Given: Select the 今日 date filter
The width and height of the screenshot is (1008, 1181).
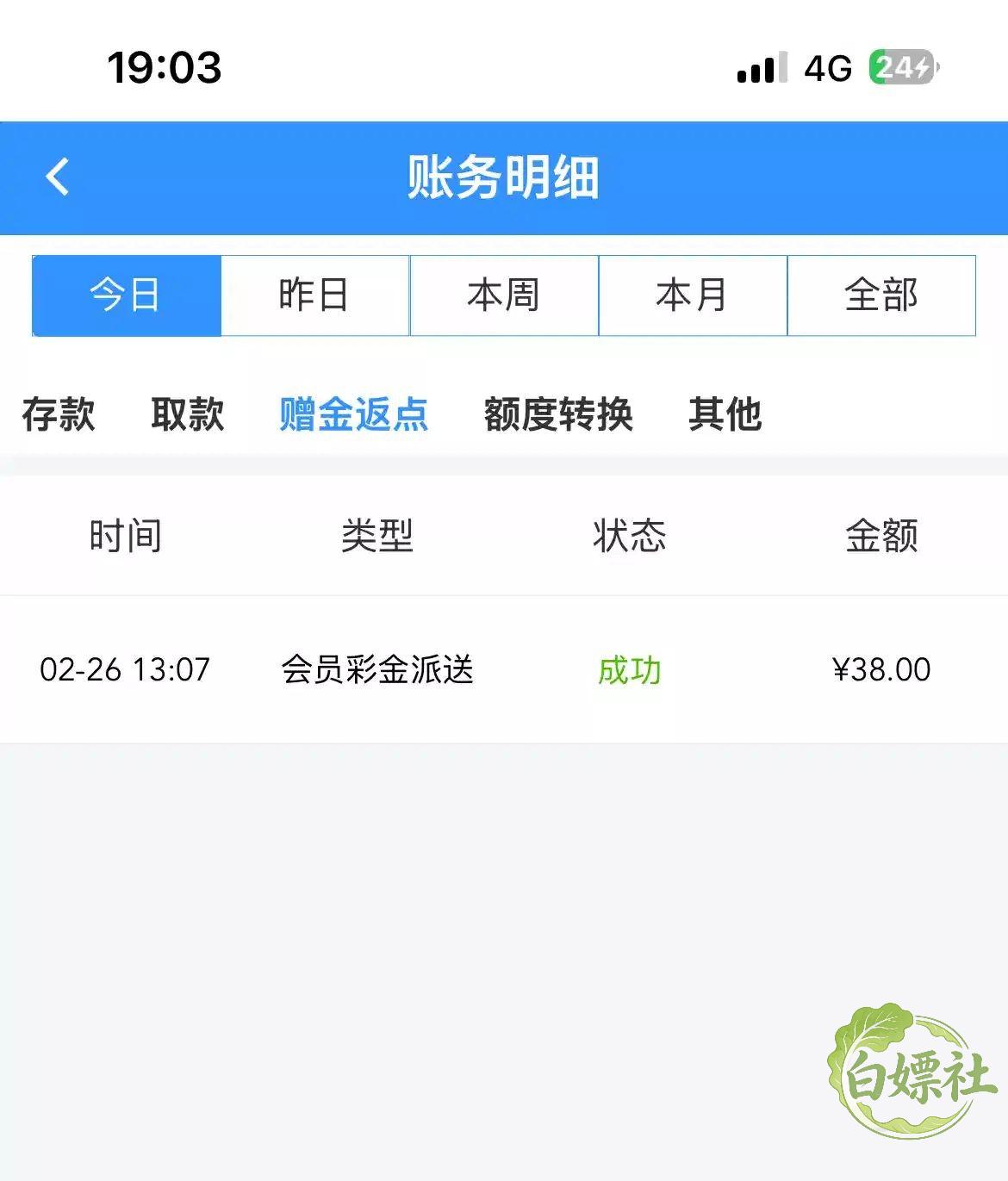Looking at the screenshot, I should click(x=127, y=295).
